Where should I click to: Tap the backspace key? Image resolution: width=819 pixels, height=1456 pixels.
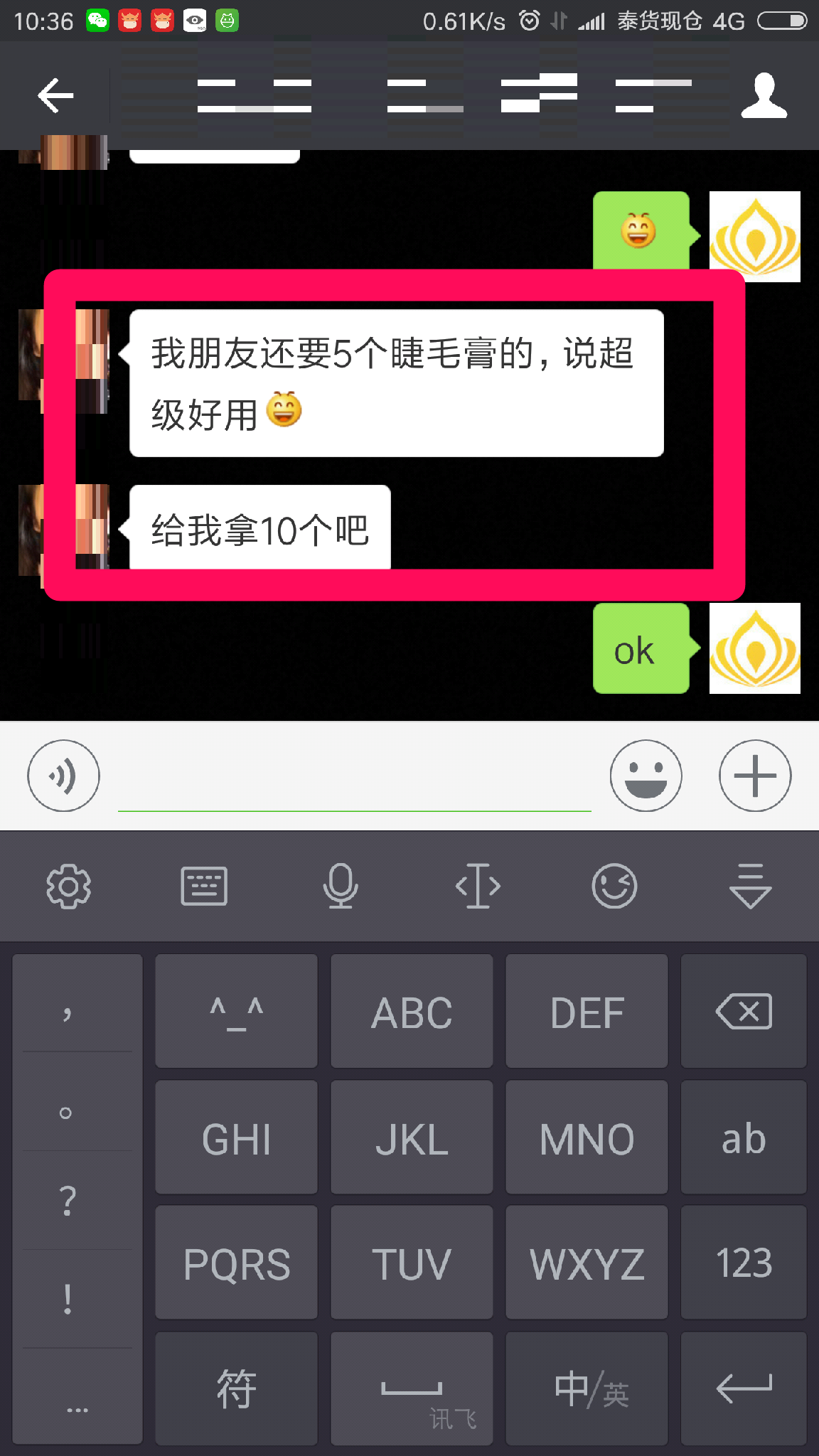[744, 1012]
